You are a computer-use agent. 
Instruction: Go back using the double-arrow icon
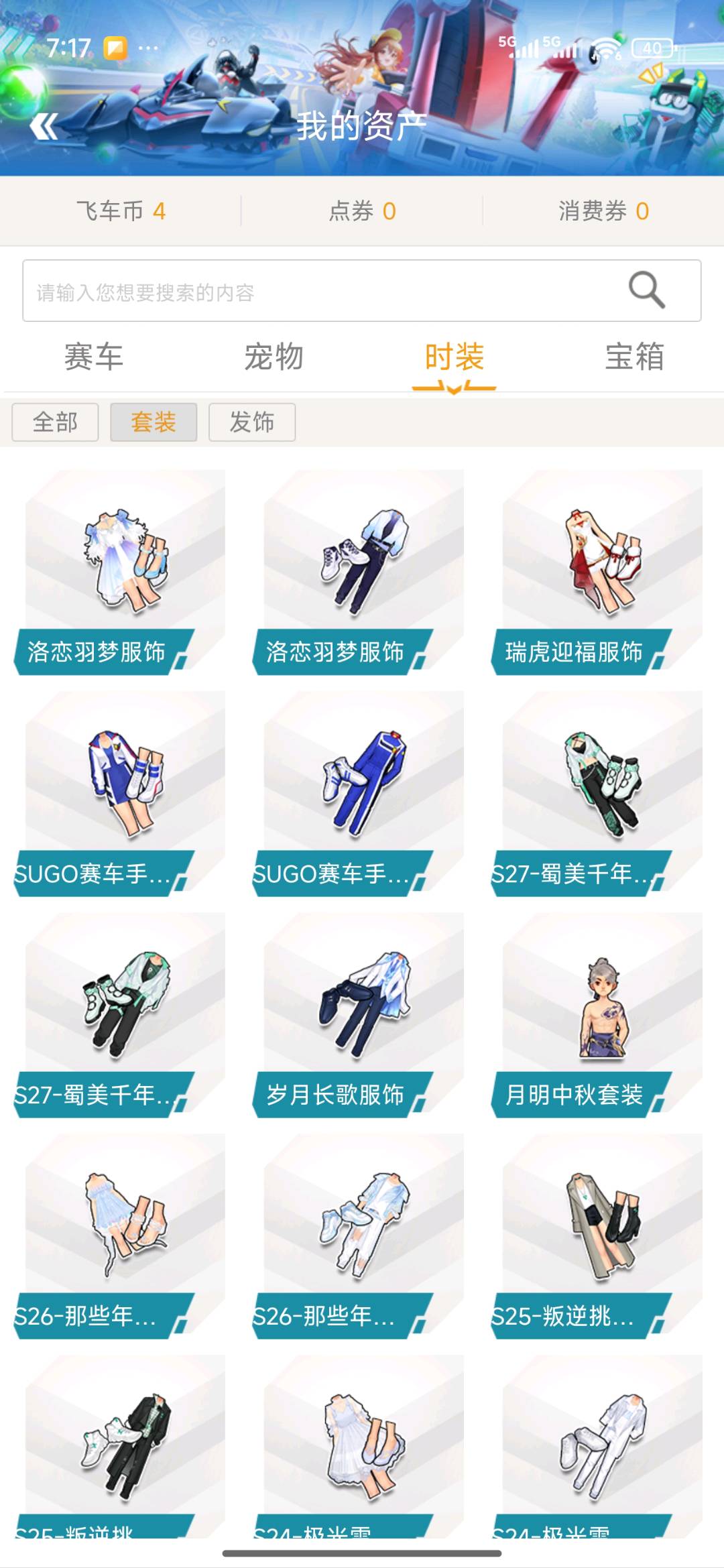point(44,126)
